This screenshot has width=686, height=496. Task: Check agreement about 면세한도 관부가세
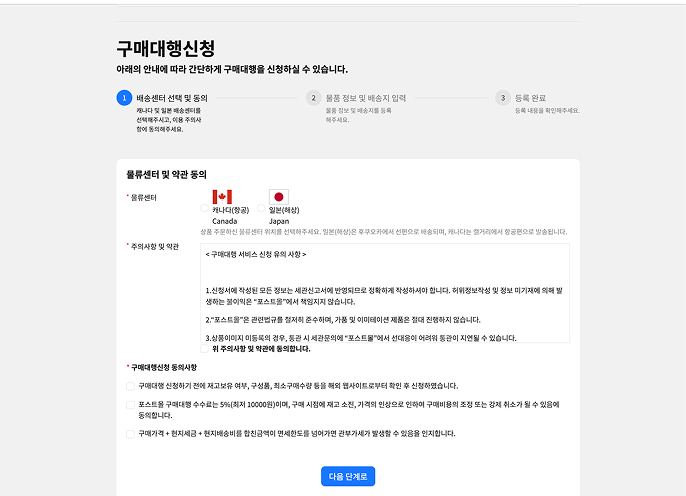131,434
